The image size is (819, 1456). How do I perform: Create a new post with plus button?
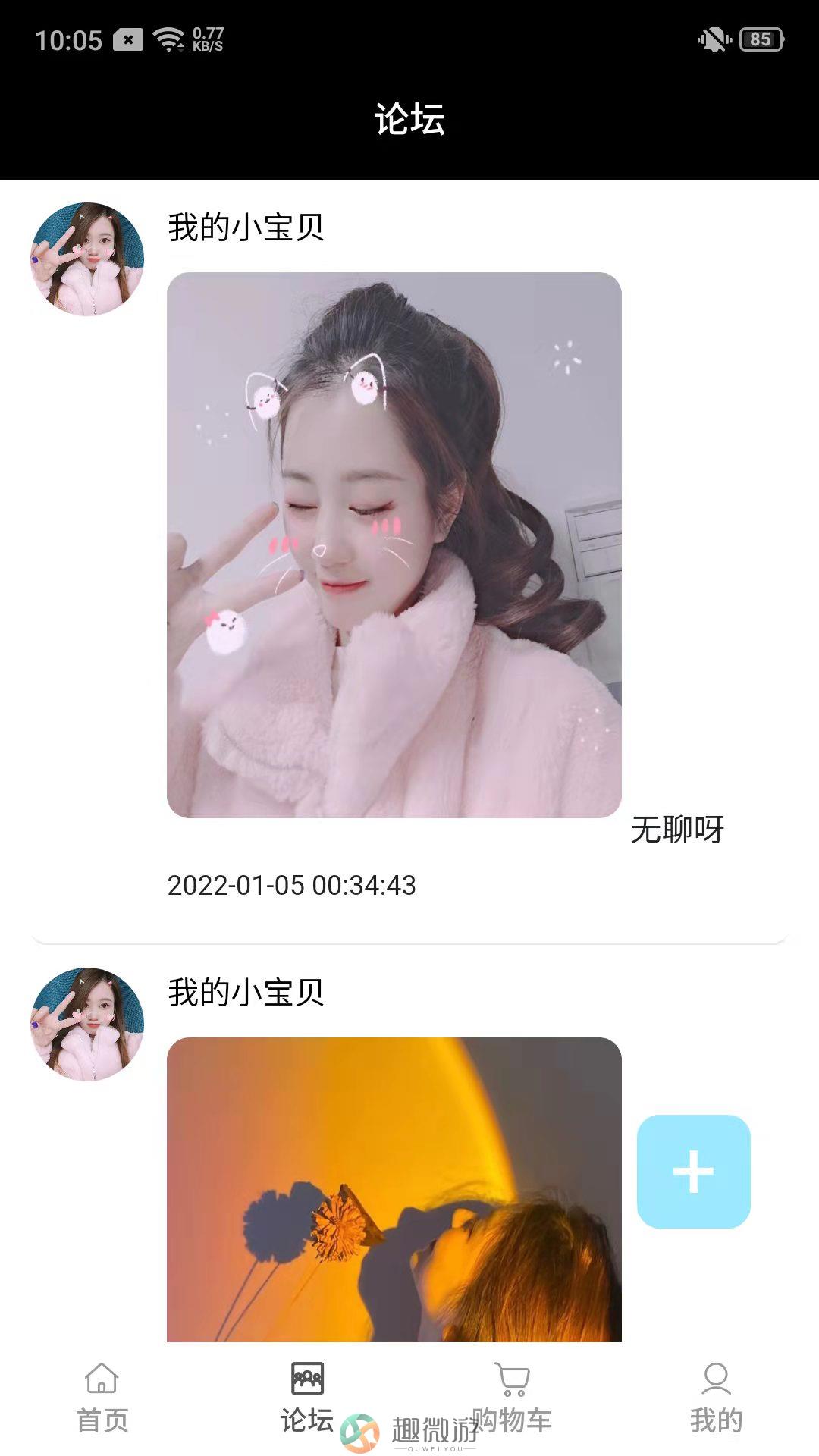tap(693, 1171)
